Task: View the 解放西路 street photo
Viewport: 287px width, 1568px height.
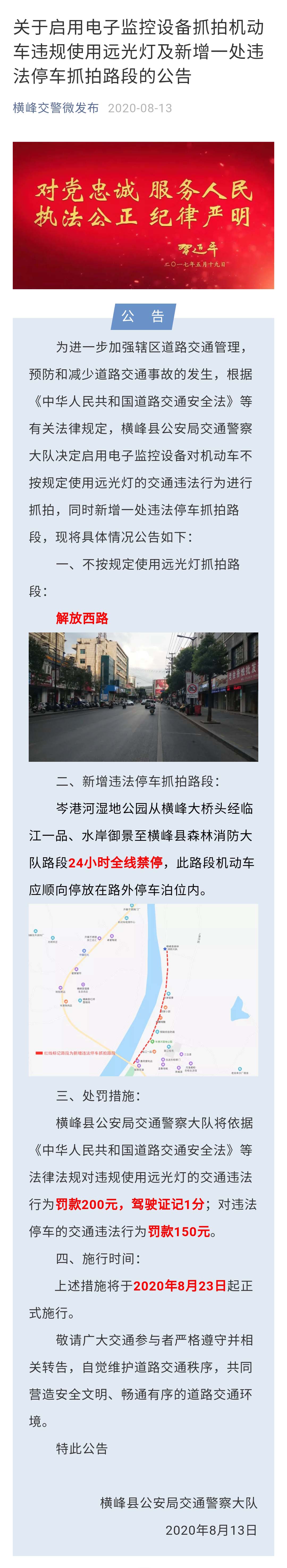Action: [x=143, y=696]
